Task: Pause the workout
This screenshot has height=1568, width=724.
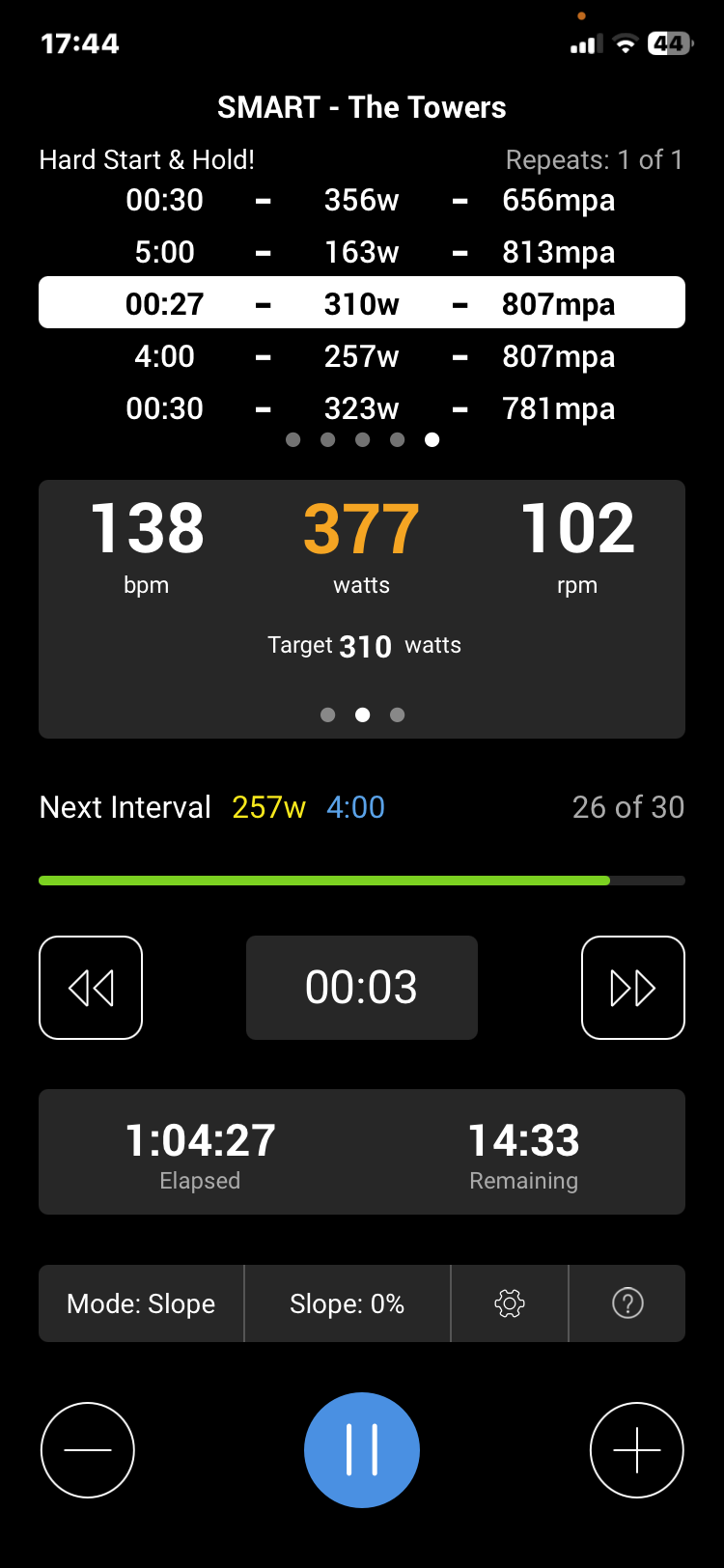Action: point(361,1449)
